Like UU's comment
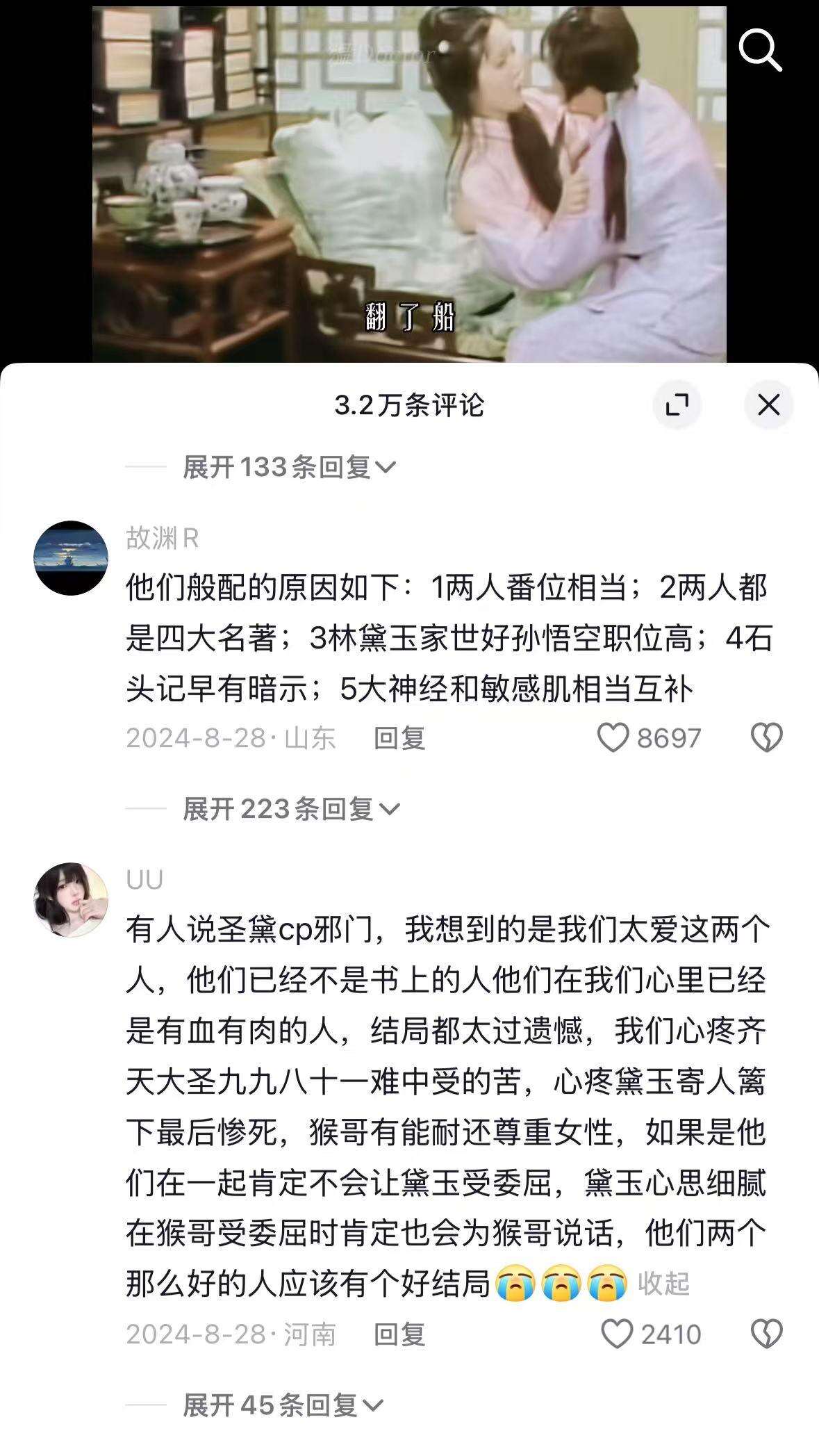 point(616,1334)
